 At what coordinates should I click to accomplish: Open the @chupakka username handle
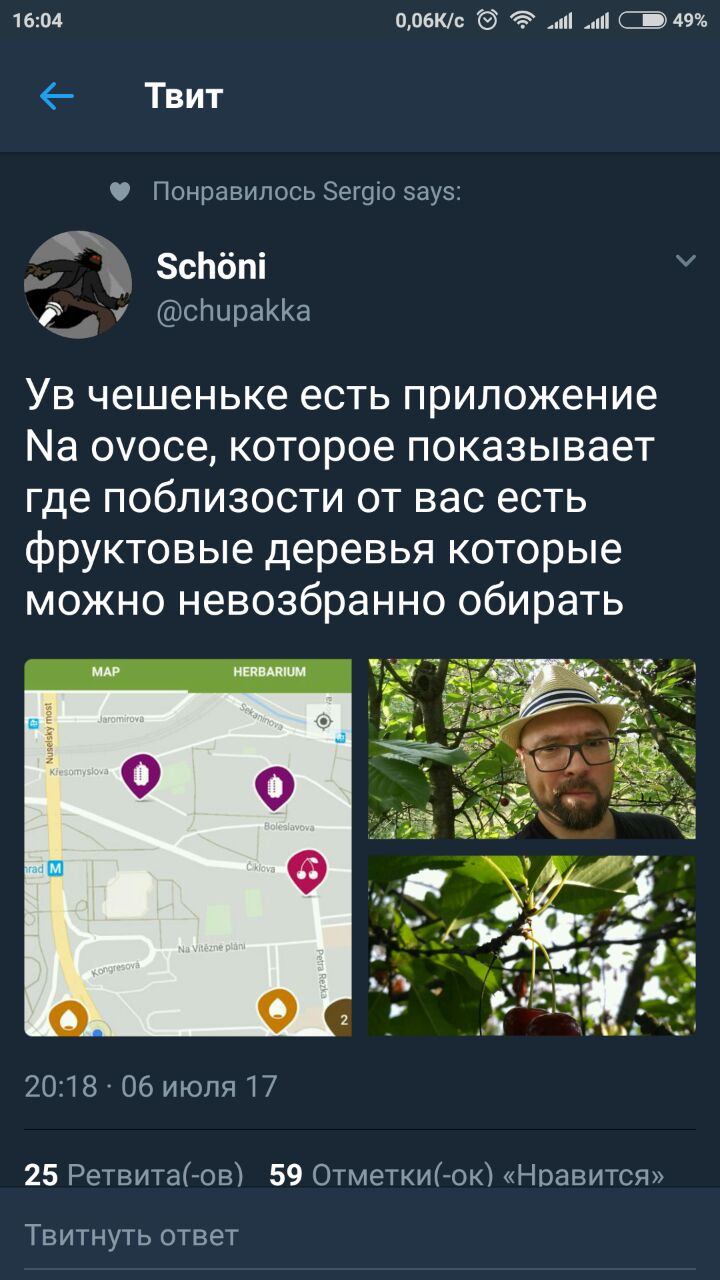click(234, 311)
